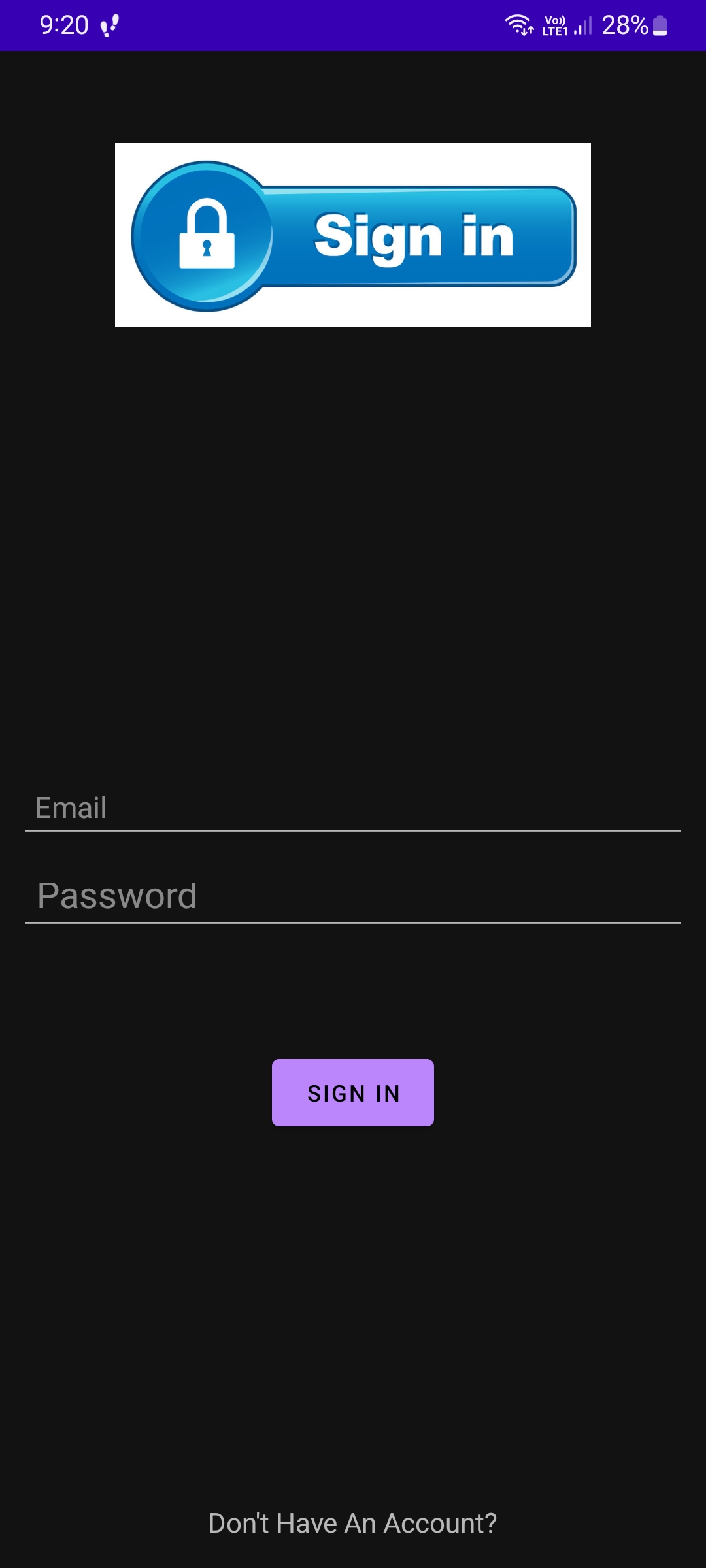
Task: Focus the Password input field
Action: coord(353,897)
